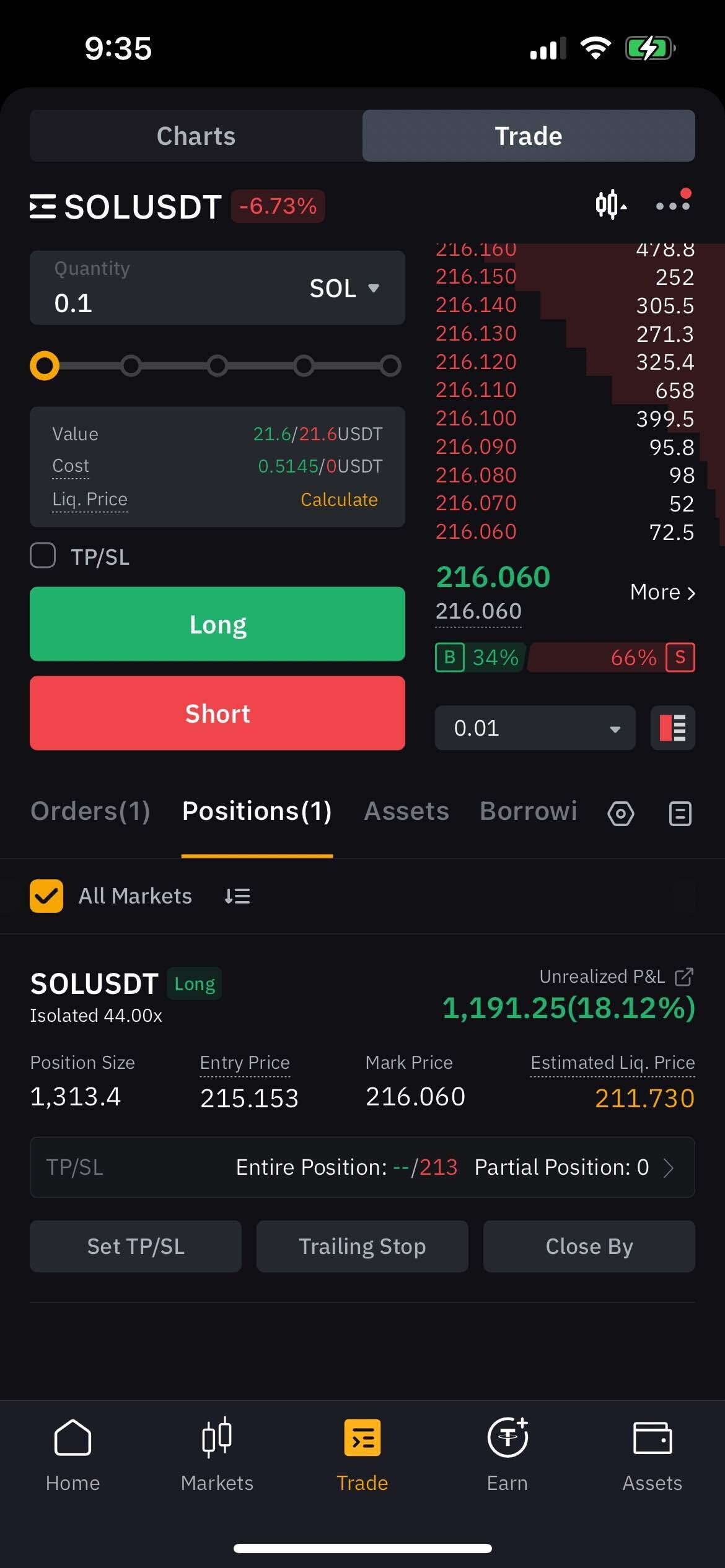Open the candlestick chart settings icon
This screenshot has height=1568, width=725.
pos(610,204)
